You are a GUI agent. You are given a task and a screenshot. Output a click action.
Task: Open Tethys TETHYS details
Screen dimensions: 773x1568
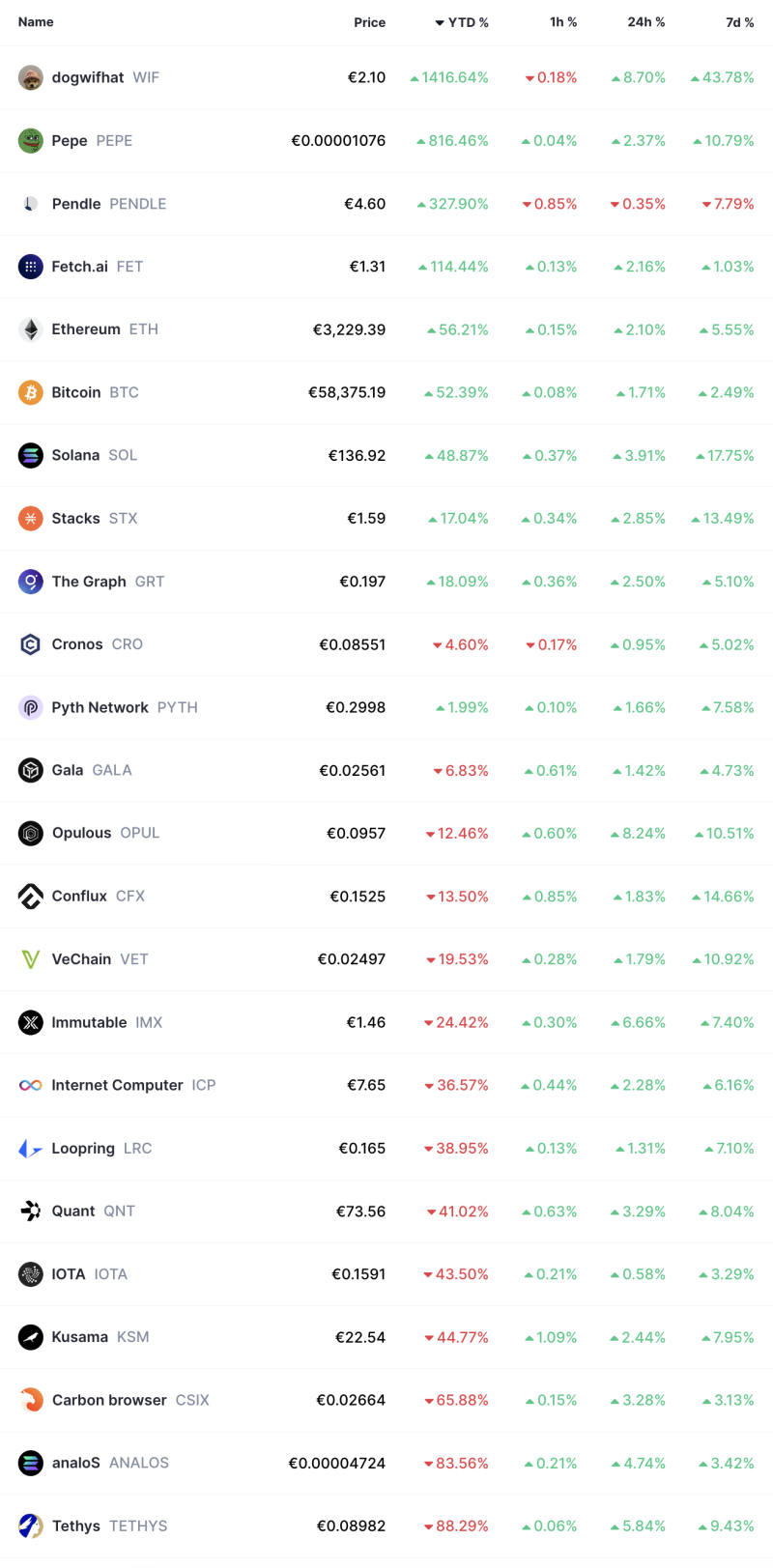[x=386, y=1526]
